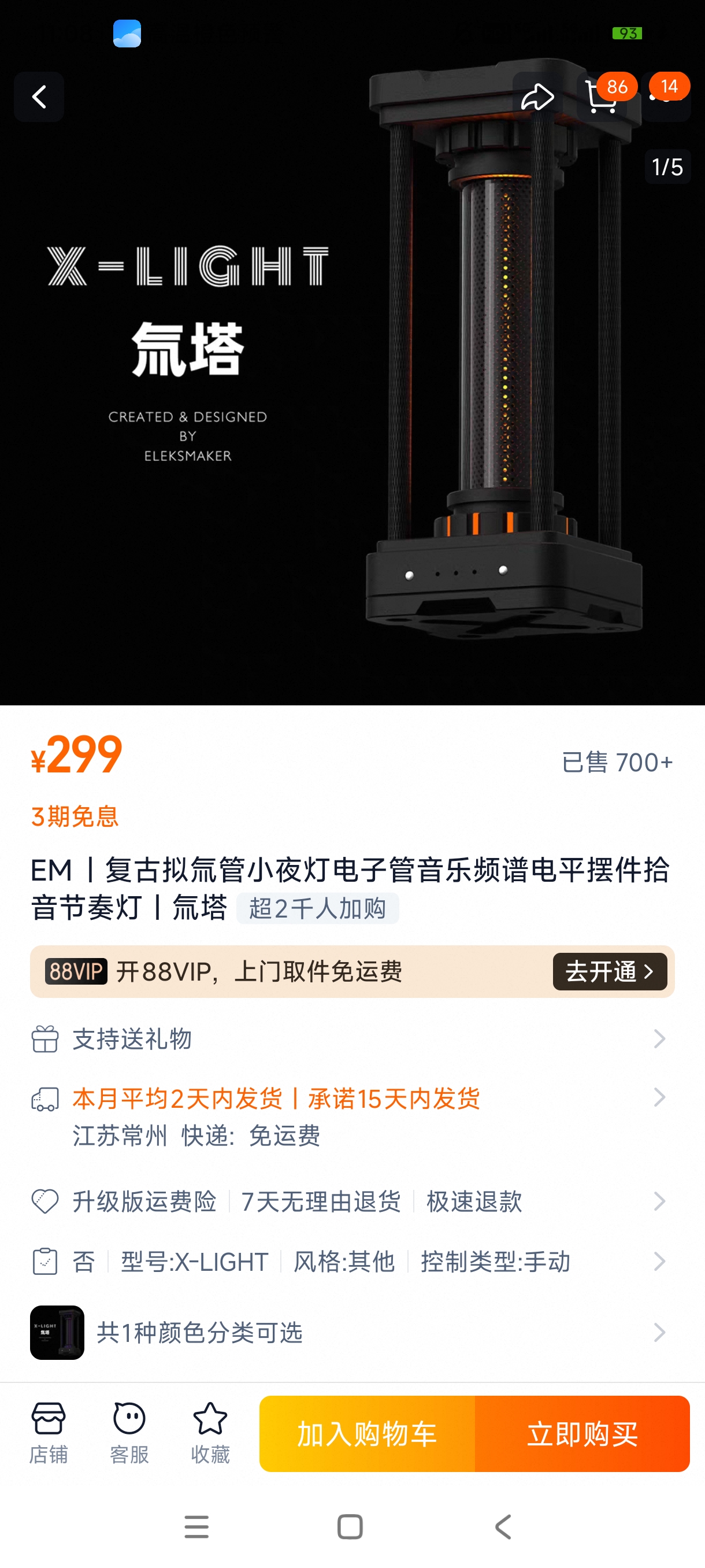Open the shopping cart icon

point(602,97)
